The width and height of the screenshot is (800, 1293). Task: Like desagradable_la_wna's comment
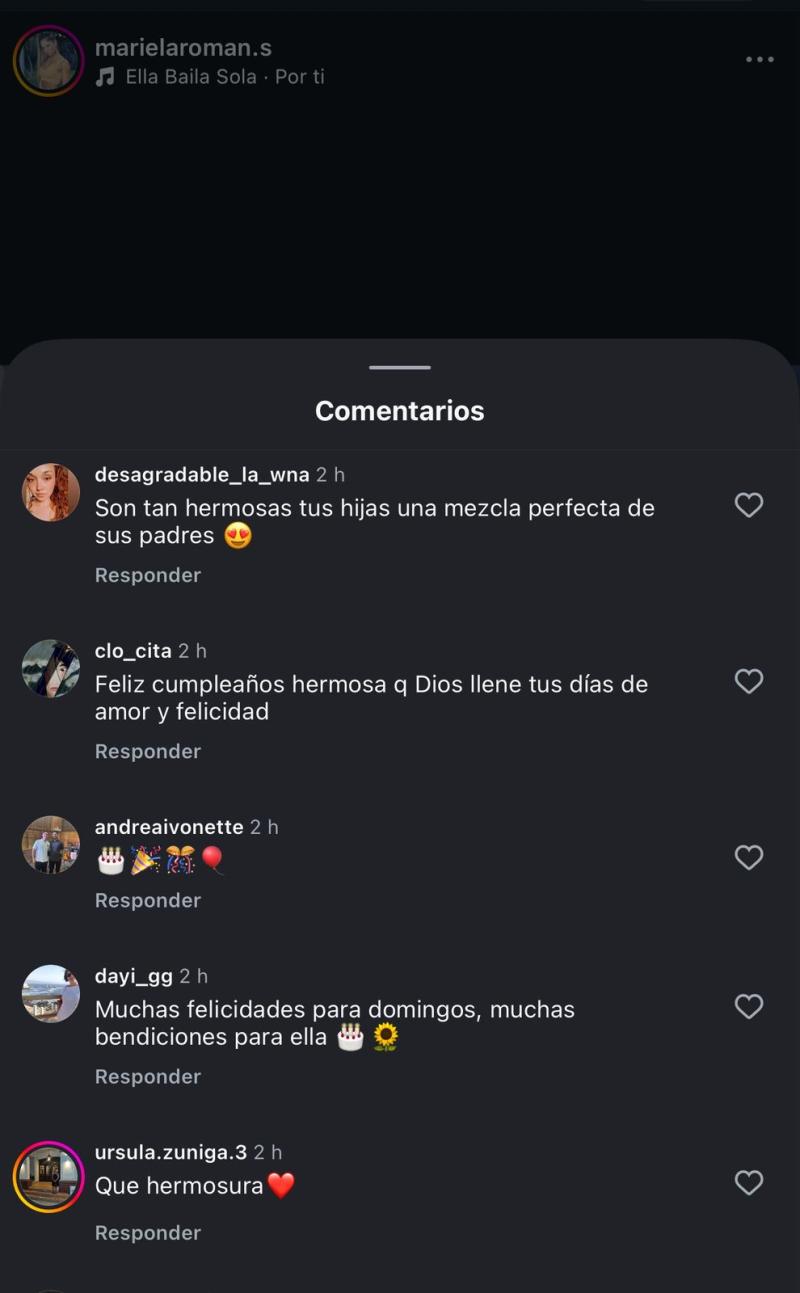749,505
